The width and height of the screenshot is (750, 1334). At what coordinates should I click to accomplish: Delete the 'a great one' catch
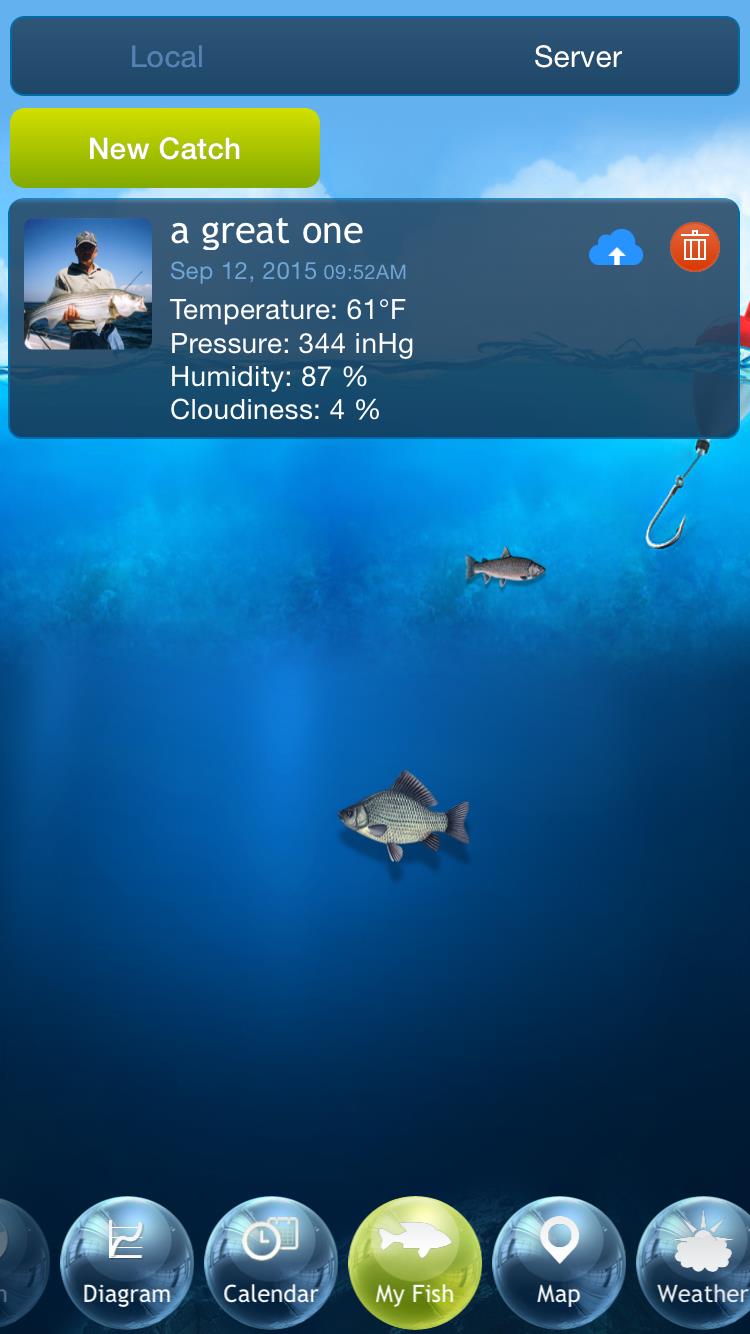695,247
